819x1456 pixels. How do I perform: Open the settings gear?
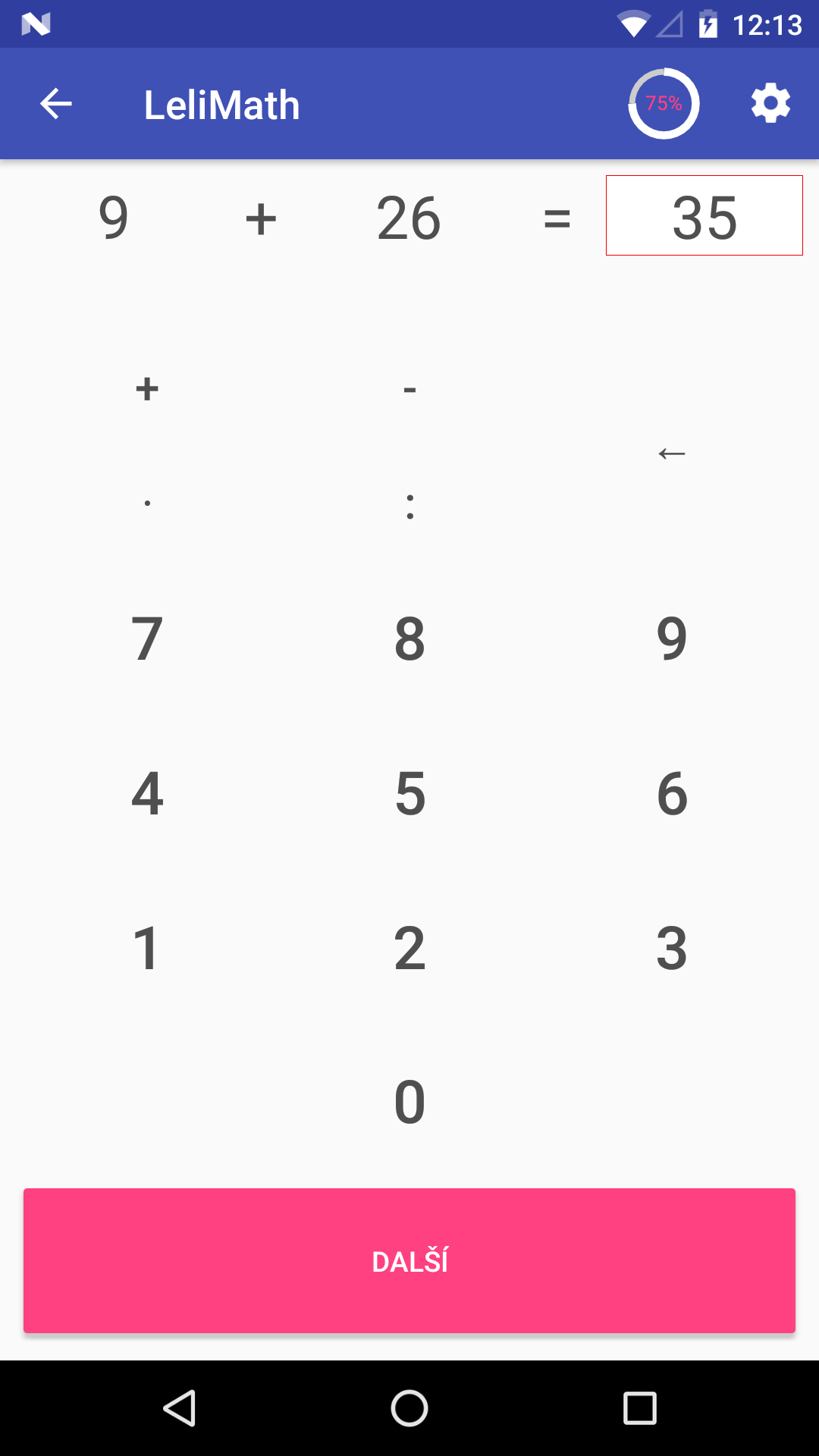[770, 103]
